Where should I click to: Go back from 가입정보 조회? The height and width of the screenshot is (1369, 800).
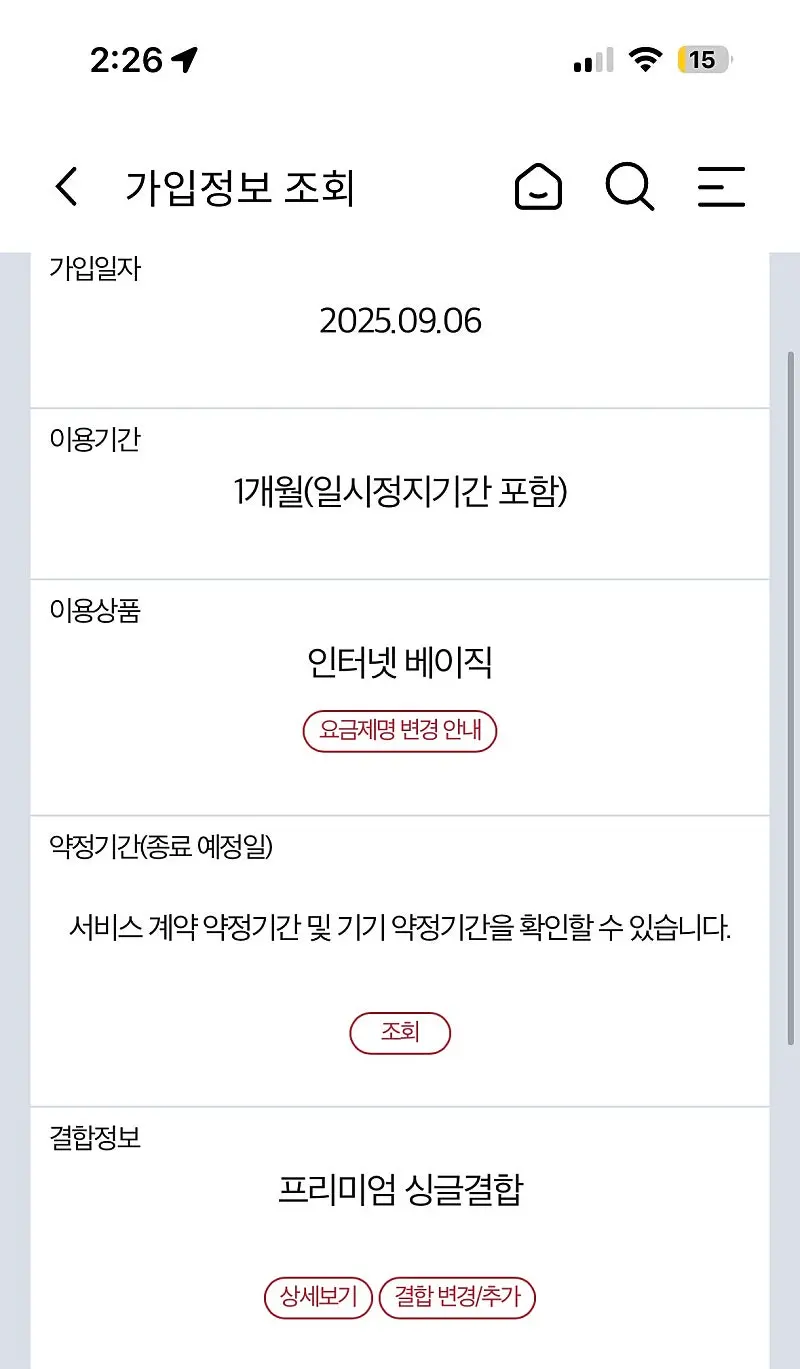pyautogui.click(x=66, y=187)
